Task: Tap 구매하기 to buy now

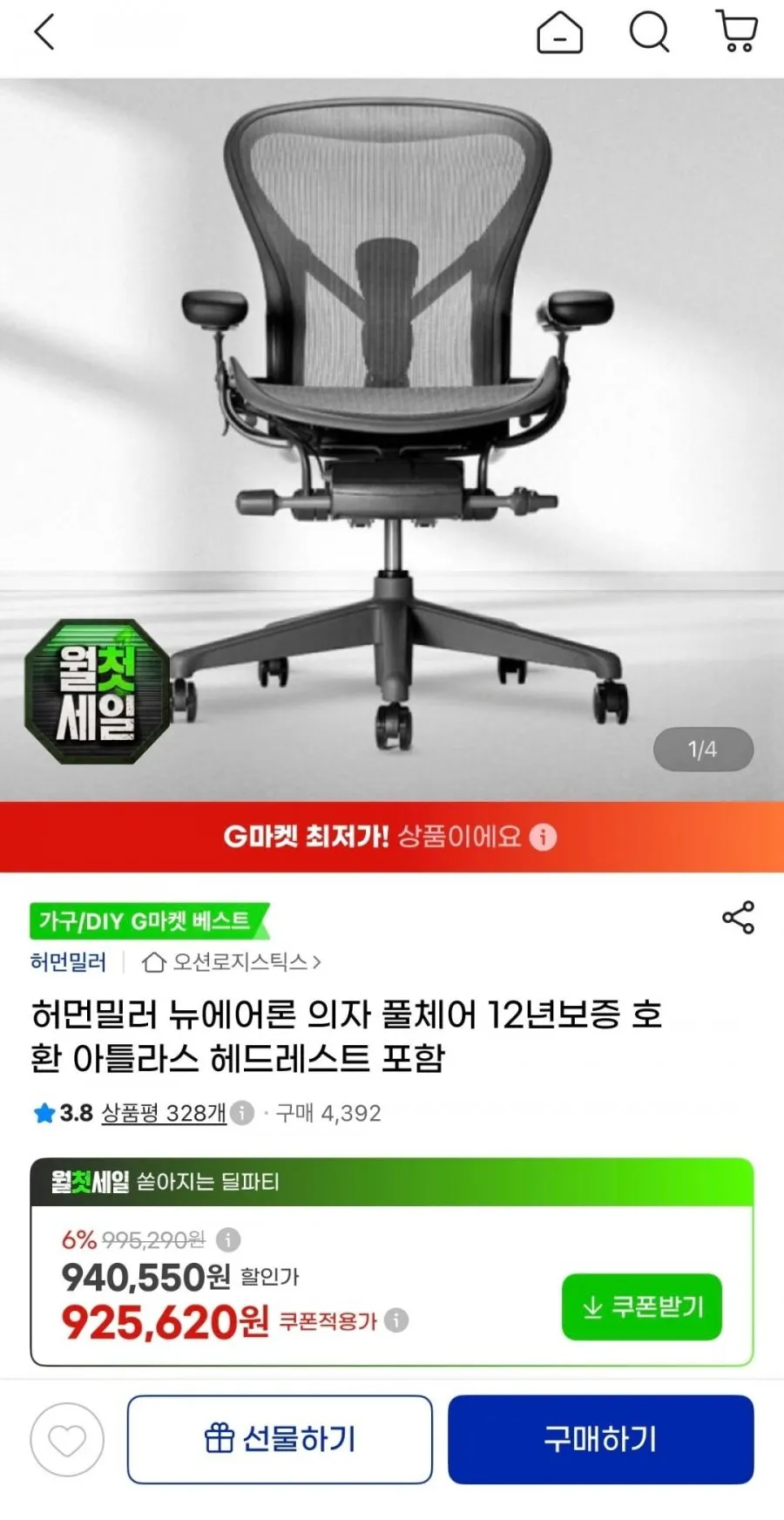Action: click(x=601, y=1439)
